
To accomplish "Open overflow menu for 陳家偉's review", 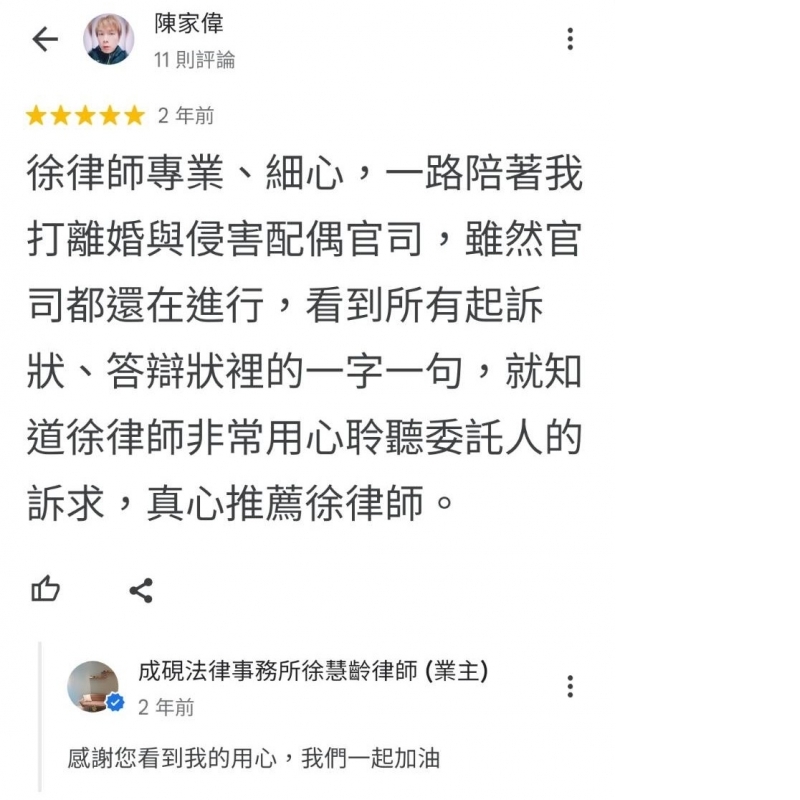I will click(570, 39).
